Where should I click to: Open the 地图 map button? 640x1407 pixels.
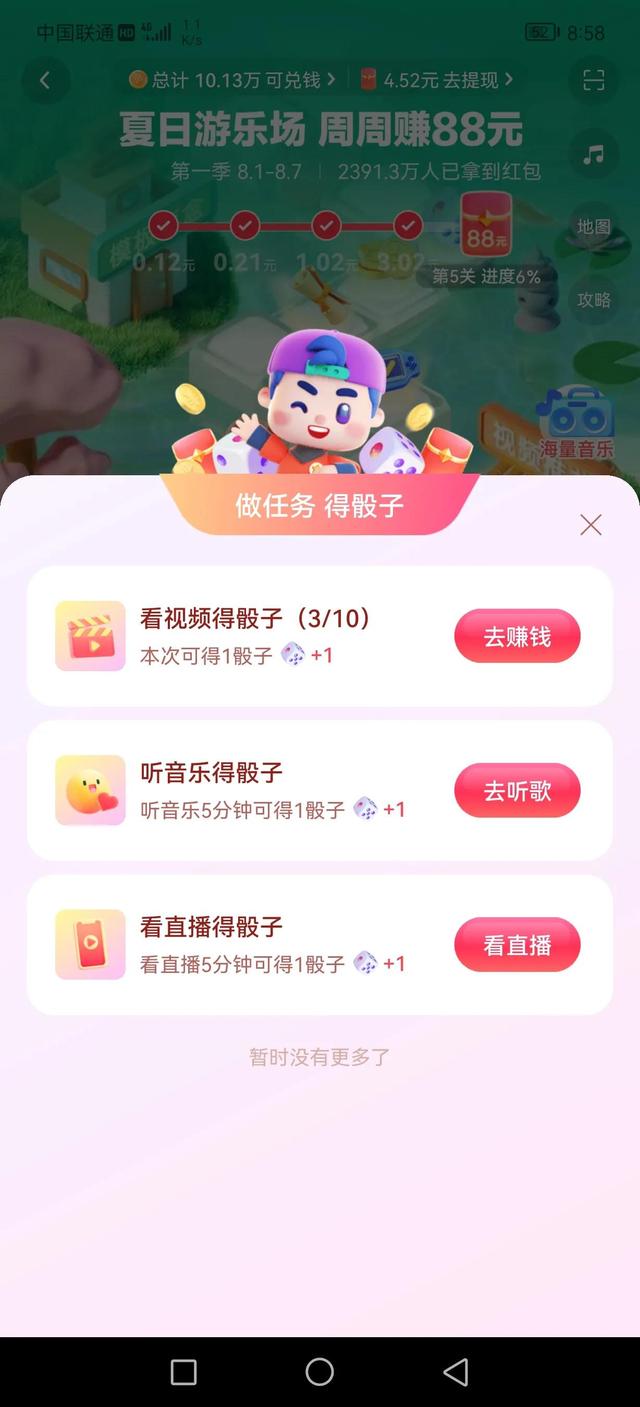coord(594,227)
